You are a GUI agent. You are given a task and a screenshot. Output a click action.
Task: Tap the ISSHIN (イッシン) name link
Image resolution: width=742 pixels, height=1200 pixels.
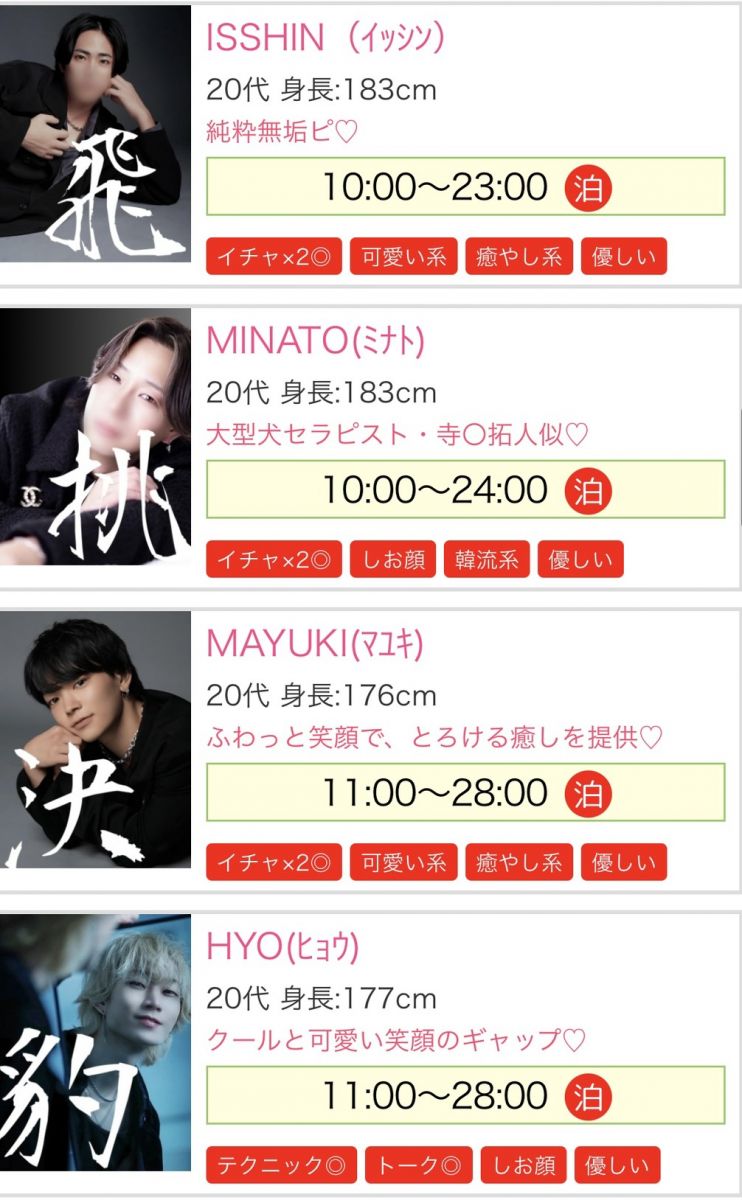coord(325,38)
